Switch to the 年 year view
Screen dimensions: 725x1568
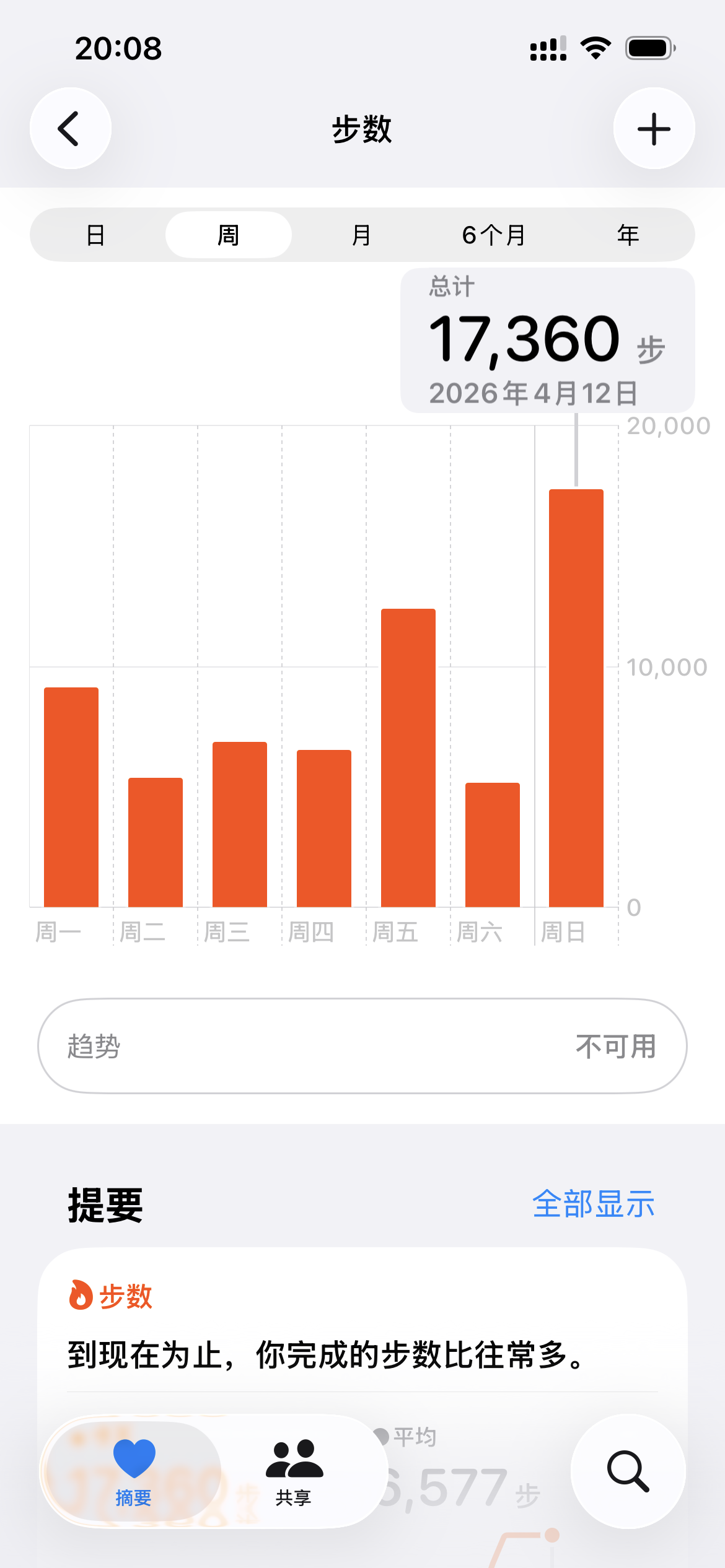628,235
